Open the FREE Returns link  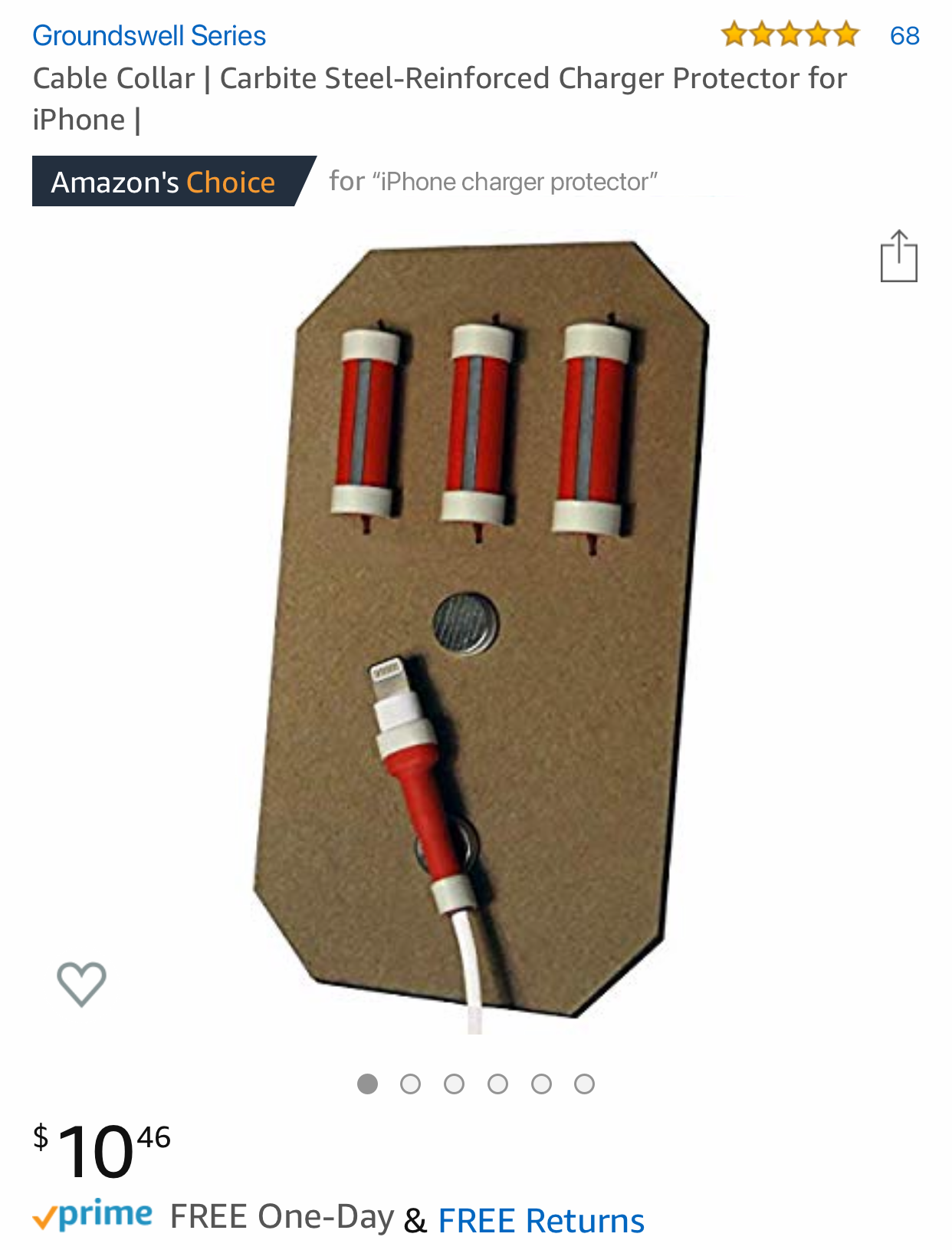540,1220
